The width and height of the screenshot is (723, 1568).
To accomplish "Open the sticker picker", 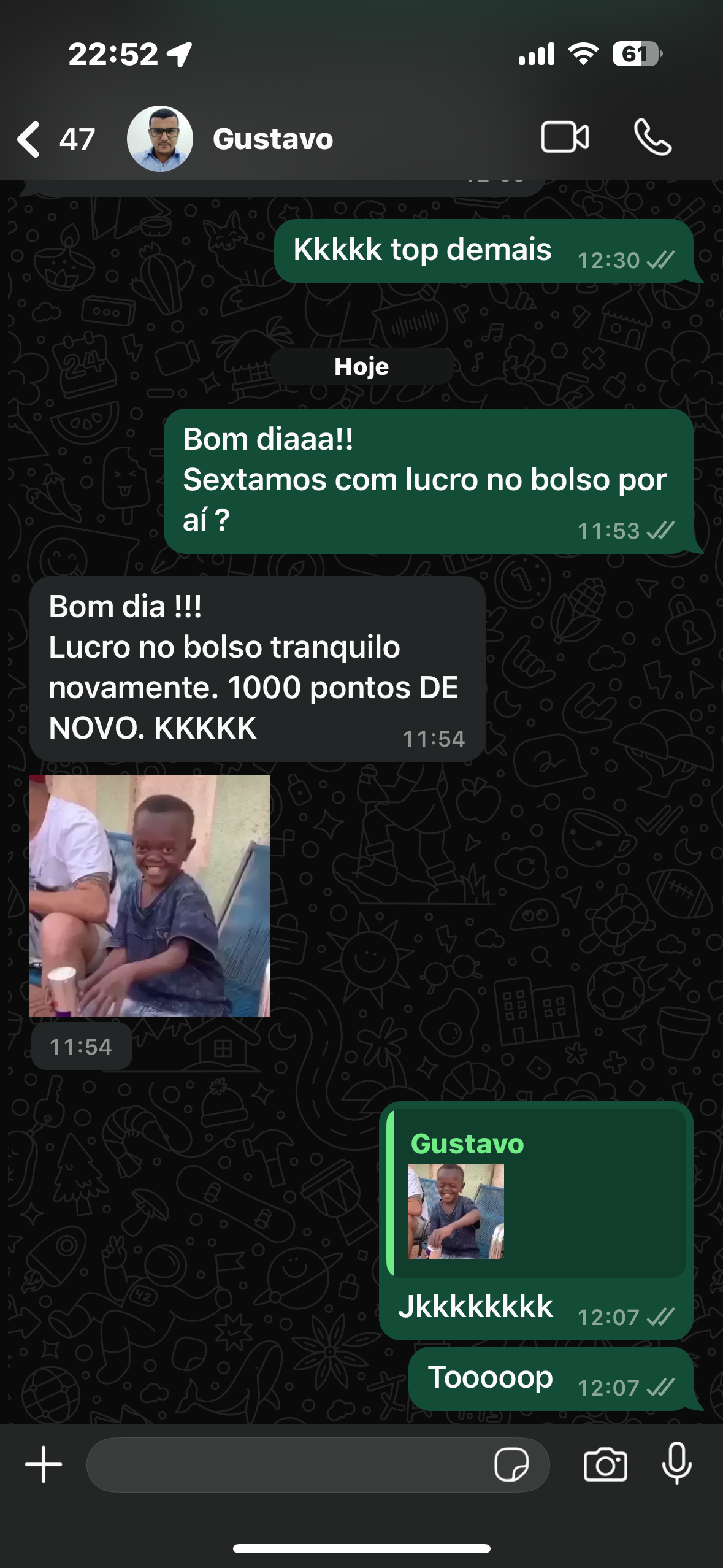I will click(511, 1465).
